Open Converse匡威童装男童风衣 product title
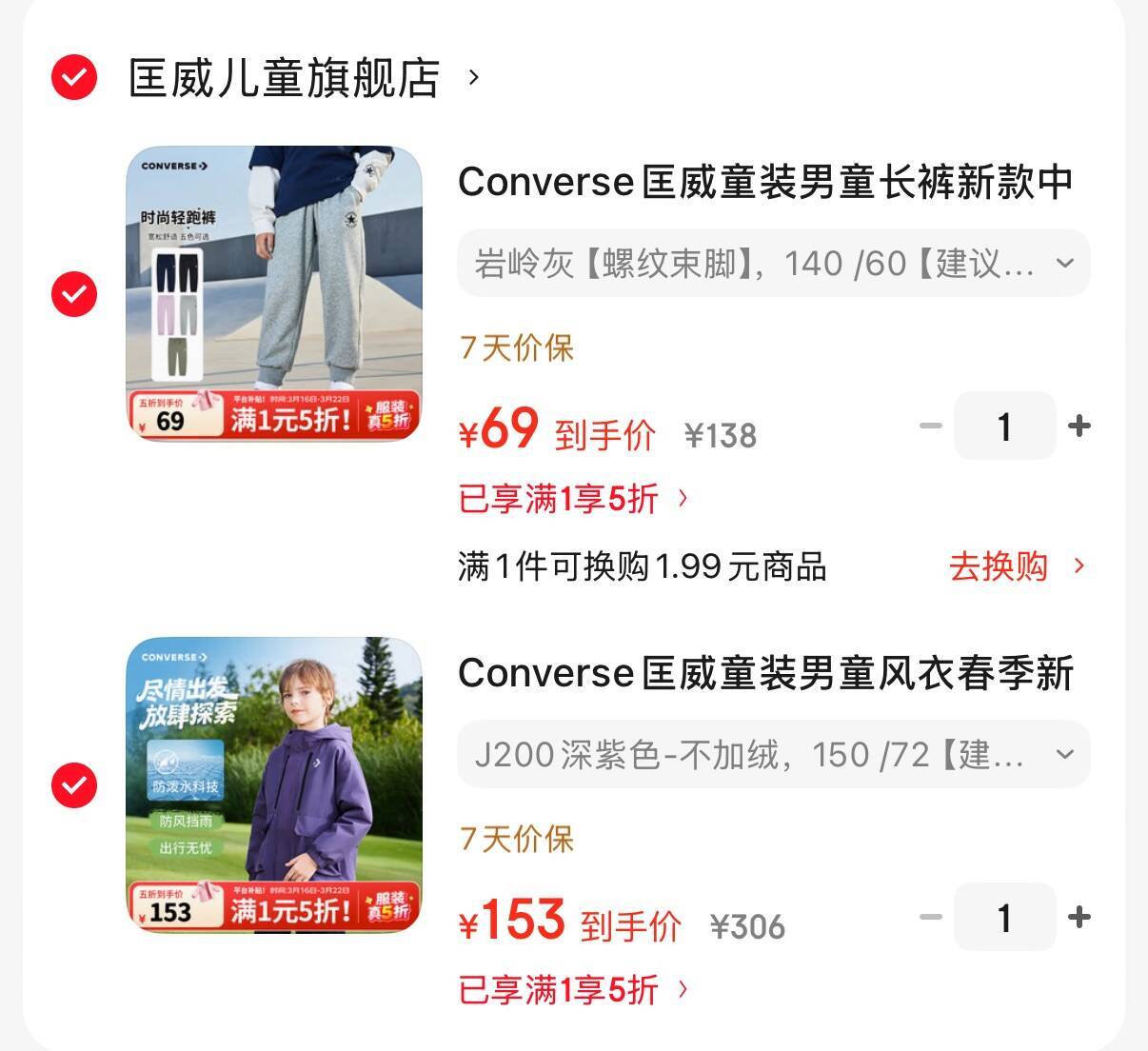Screen dimensions: 1148x1051 pos(766,673)
